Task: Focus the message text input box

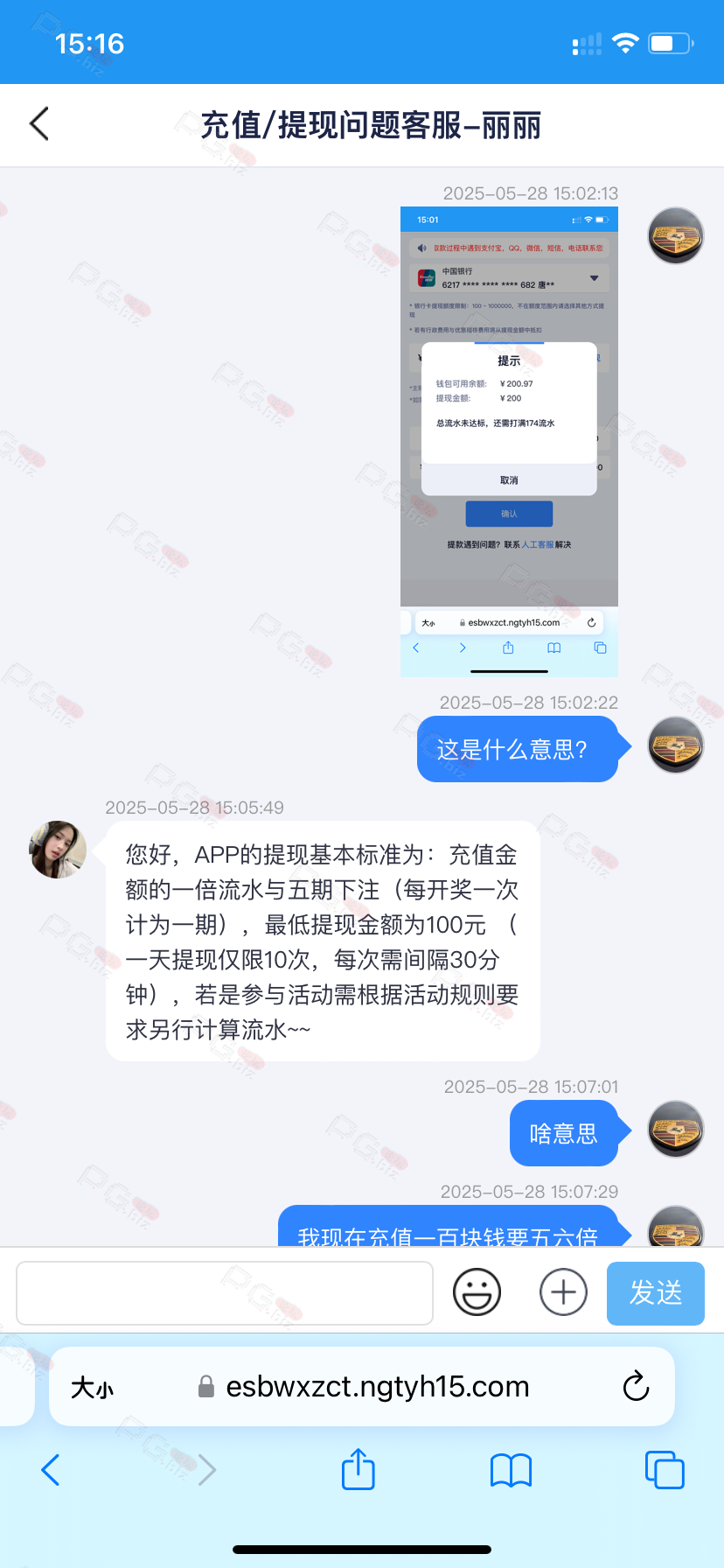Action: [x=225, y=1293]
